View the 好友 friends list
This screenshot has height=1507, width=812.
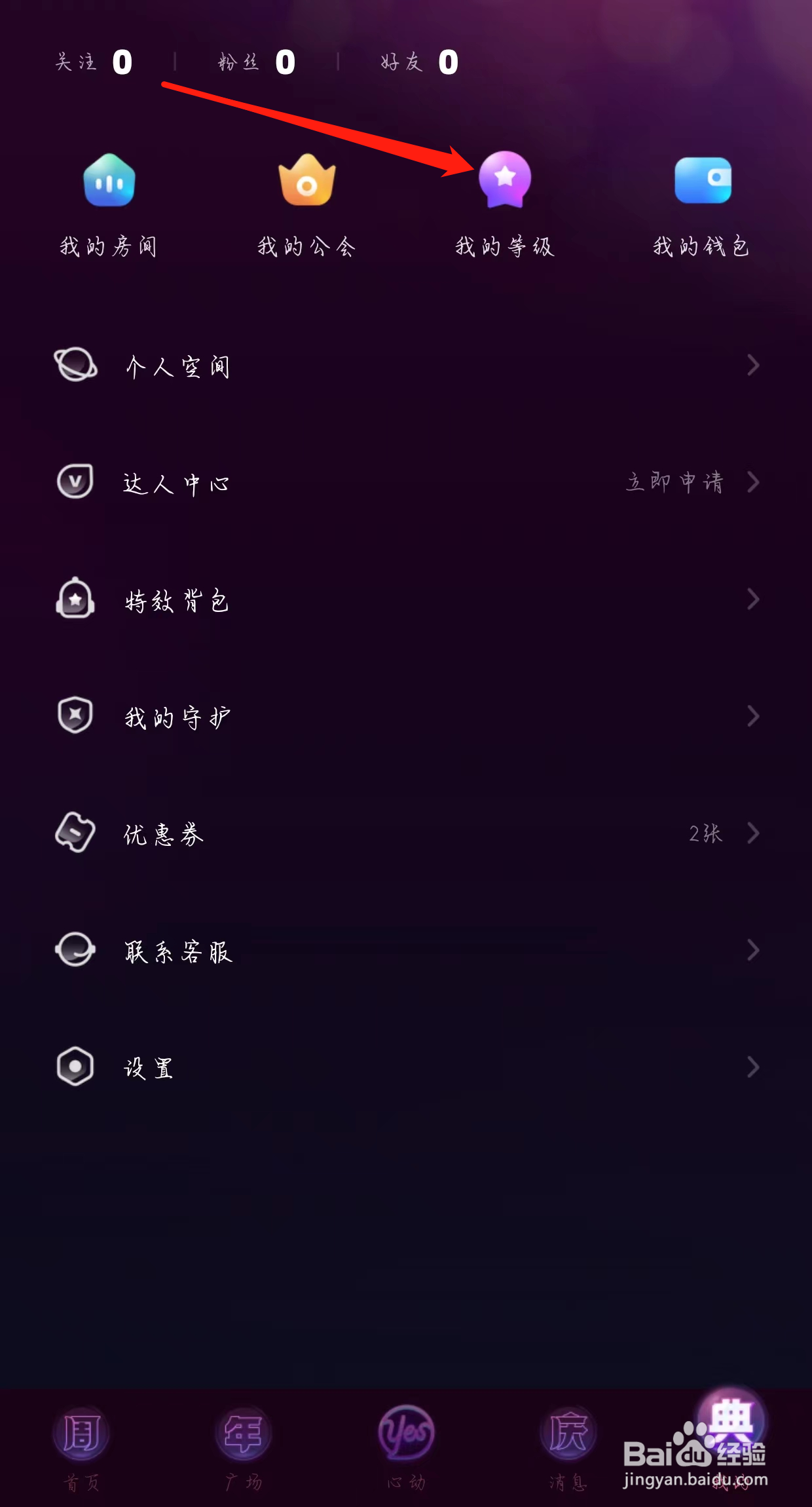420,62
